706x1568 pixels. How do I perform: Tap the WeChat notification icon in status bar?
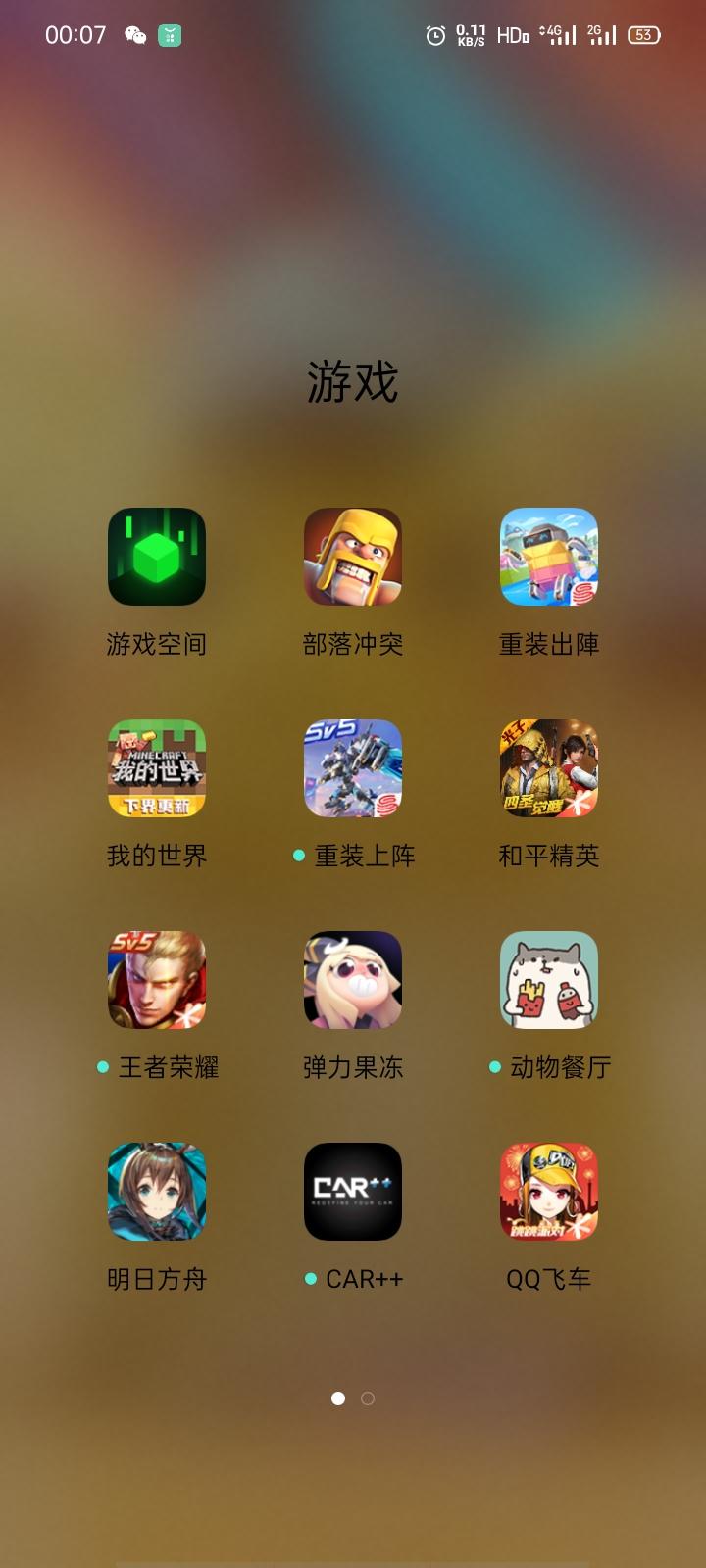135,34
